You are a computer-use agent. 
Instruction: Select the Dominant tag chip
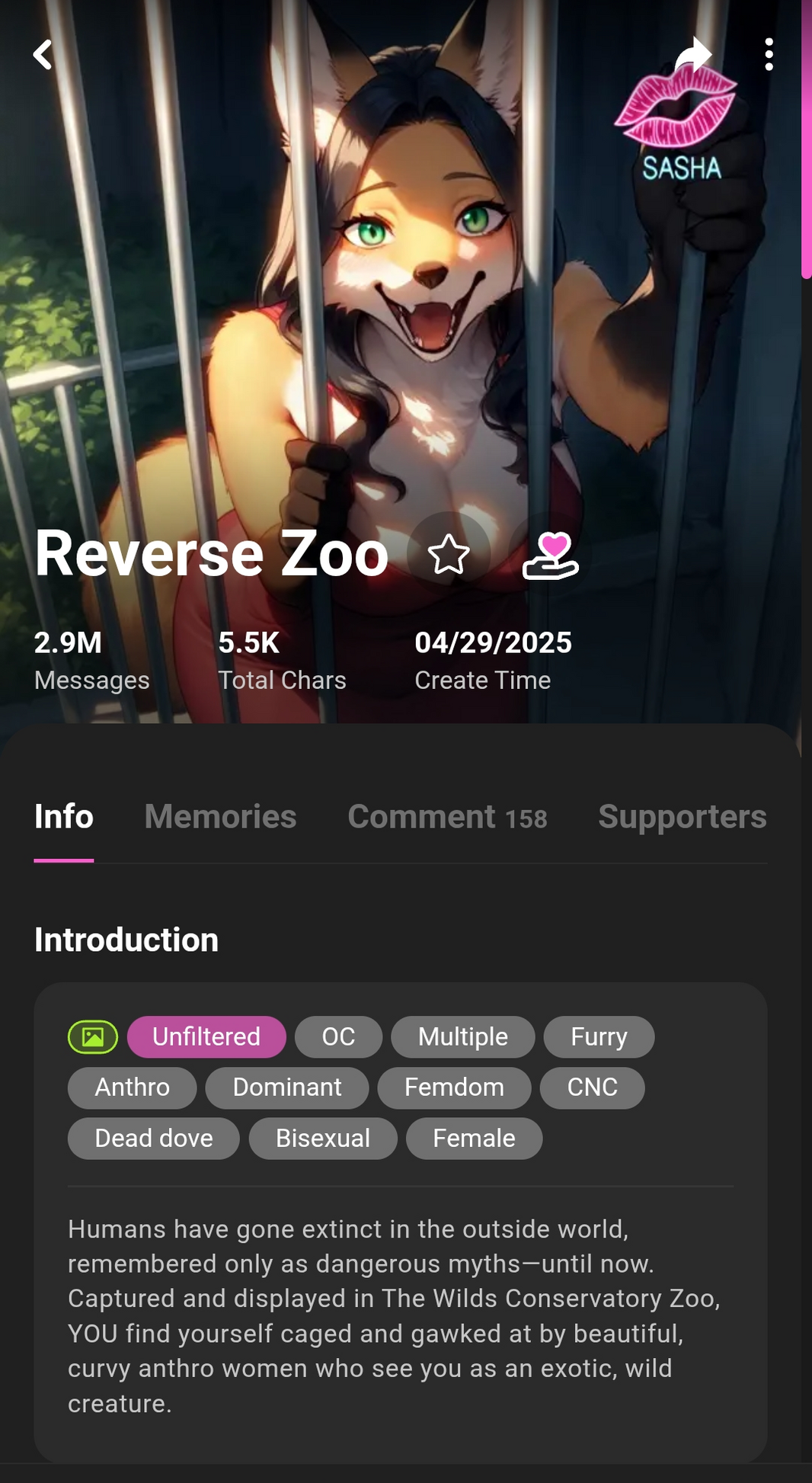pos(287,1087)
